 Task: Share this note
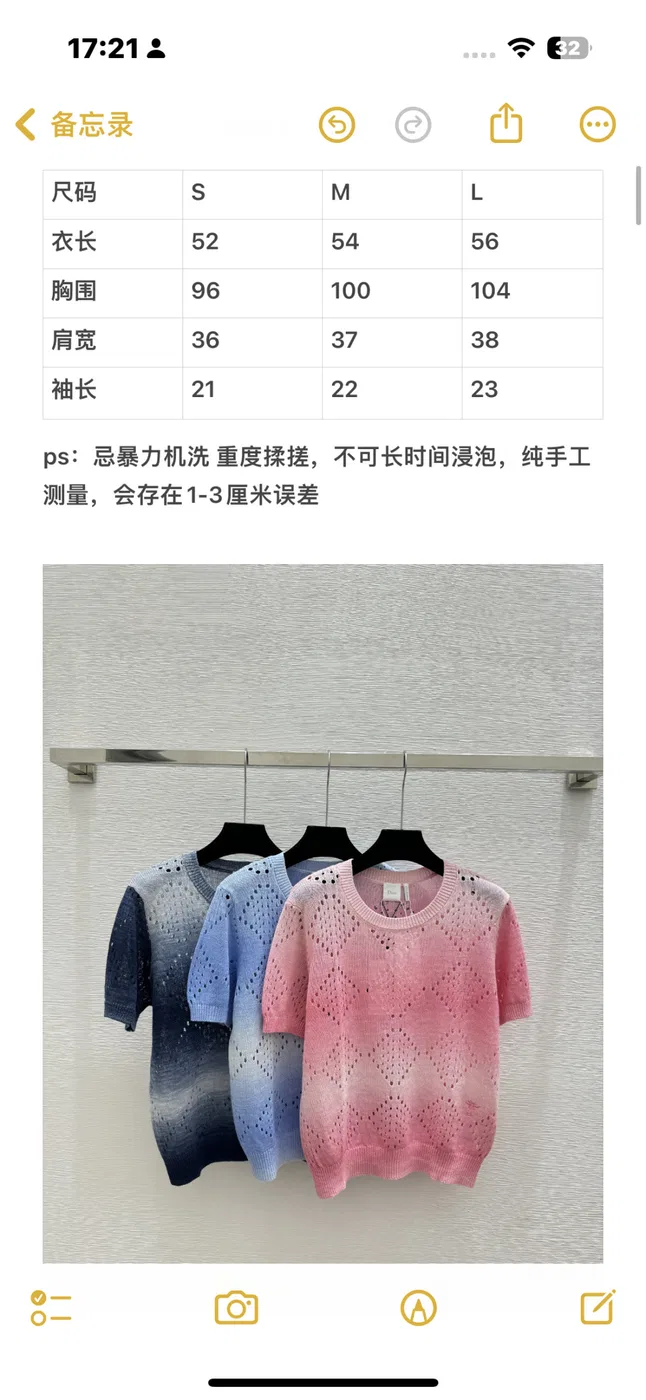pos(507,124)
